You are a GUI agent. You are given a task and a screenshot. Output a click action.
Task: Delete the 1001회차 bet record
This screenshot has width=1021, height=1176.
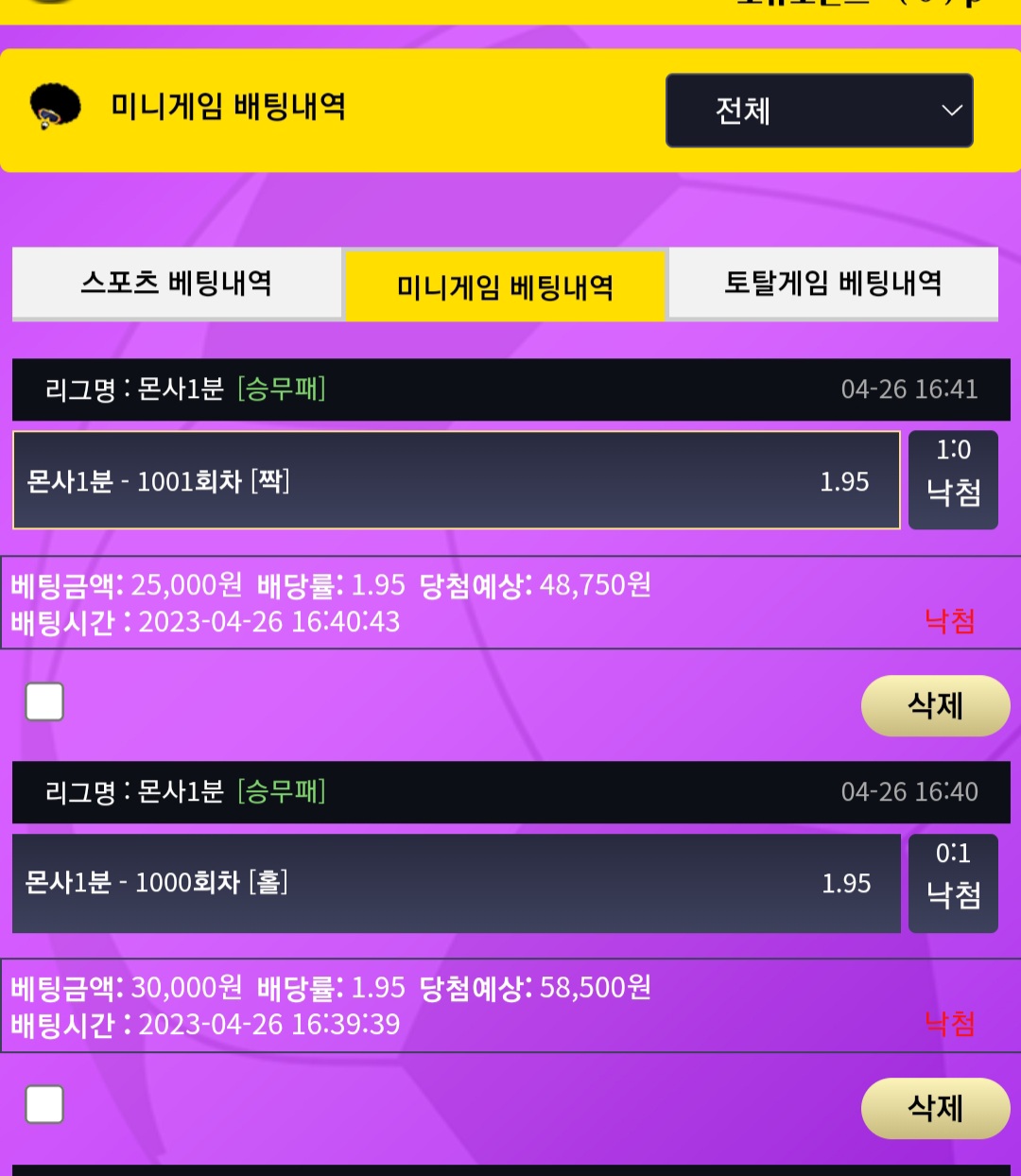(x=934, y=705)
